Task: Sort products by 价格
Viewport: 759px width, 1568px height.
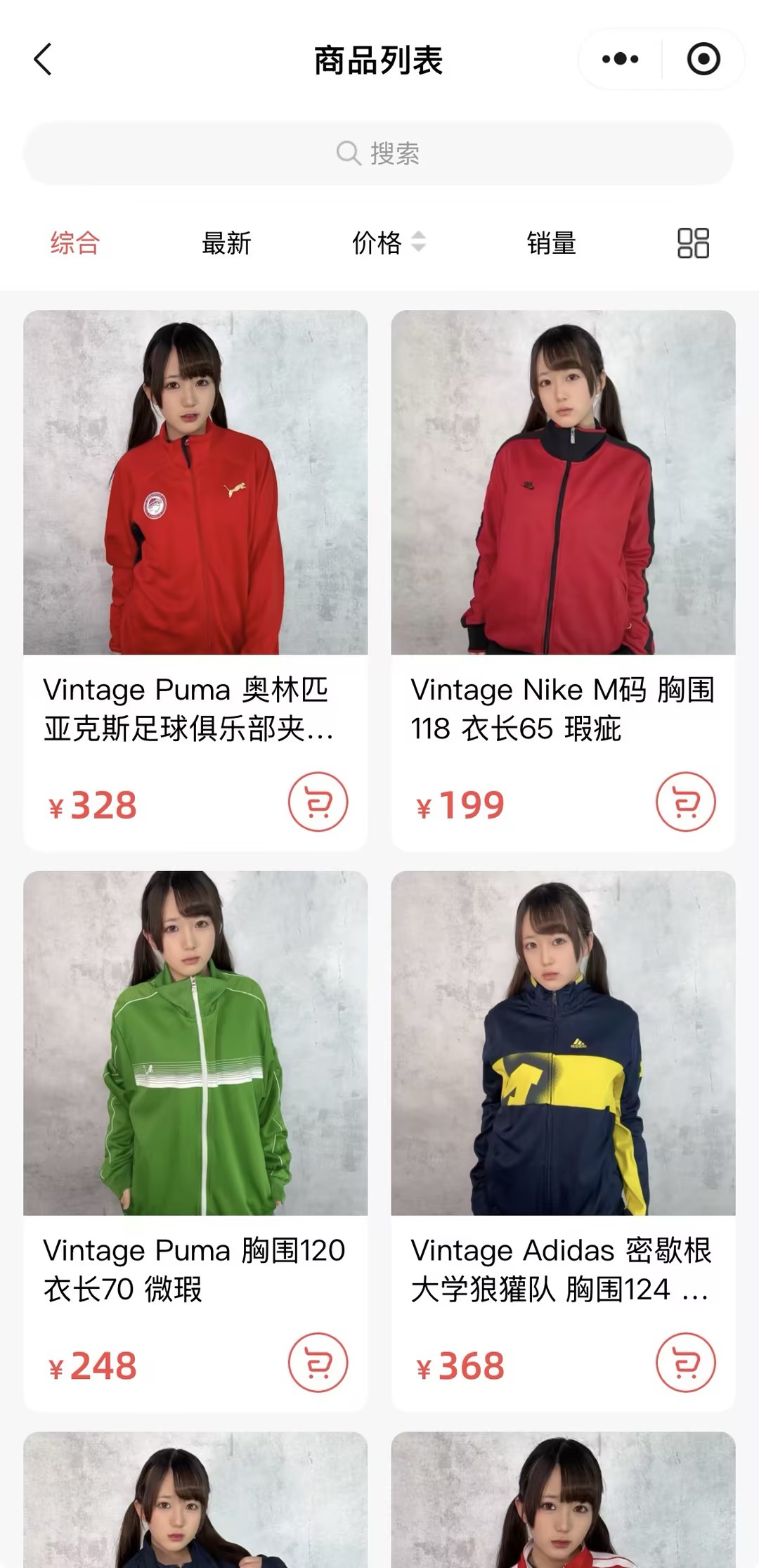Action: coord(388,243)
